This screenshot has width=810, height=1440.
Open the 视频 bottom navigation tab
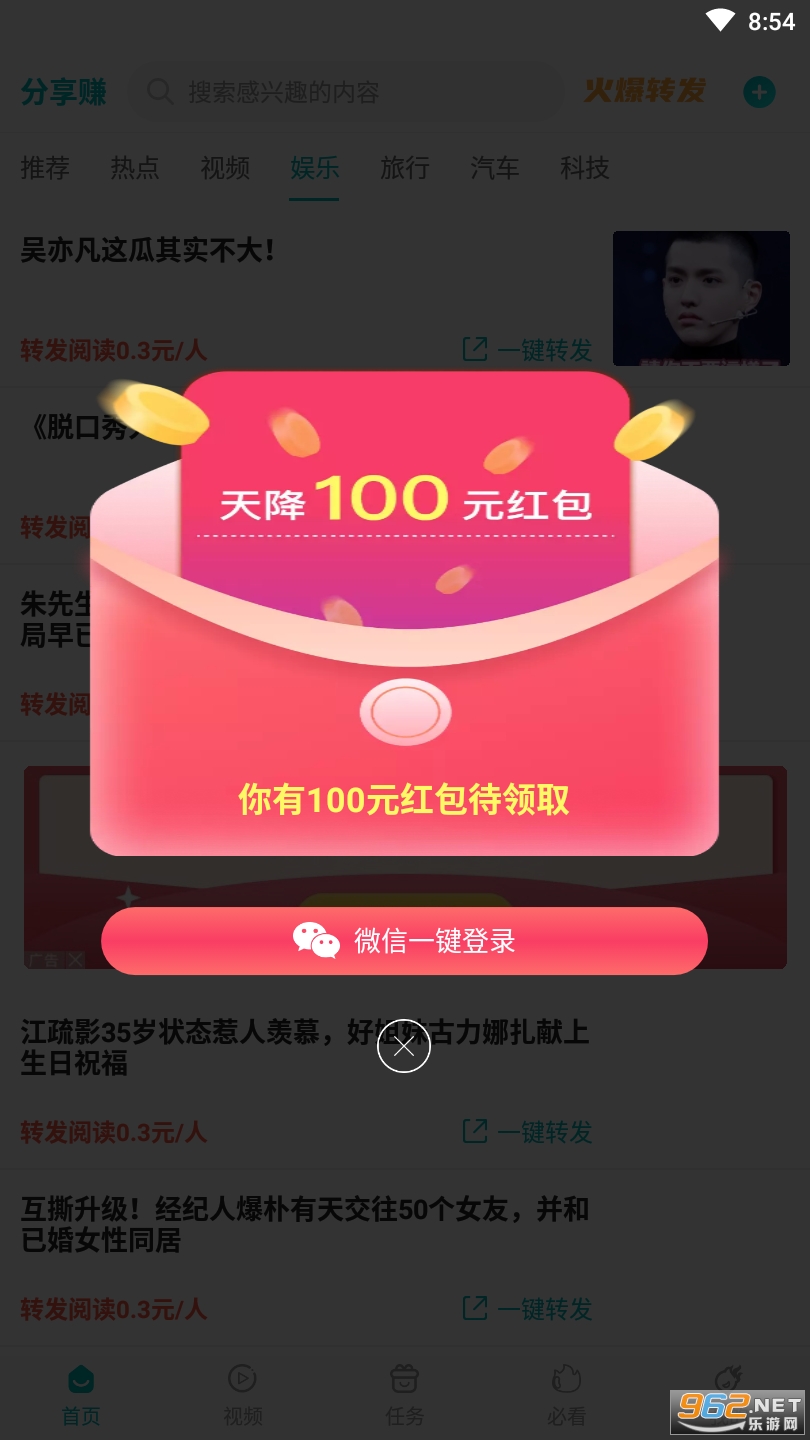(x=242, y=1393)
